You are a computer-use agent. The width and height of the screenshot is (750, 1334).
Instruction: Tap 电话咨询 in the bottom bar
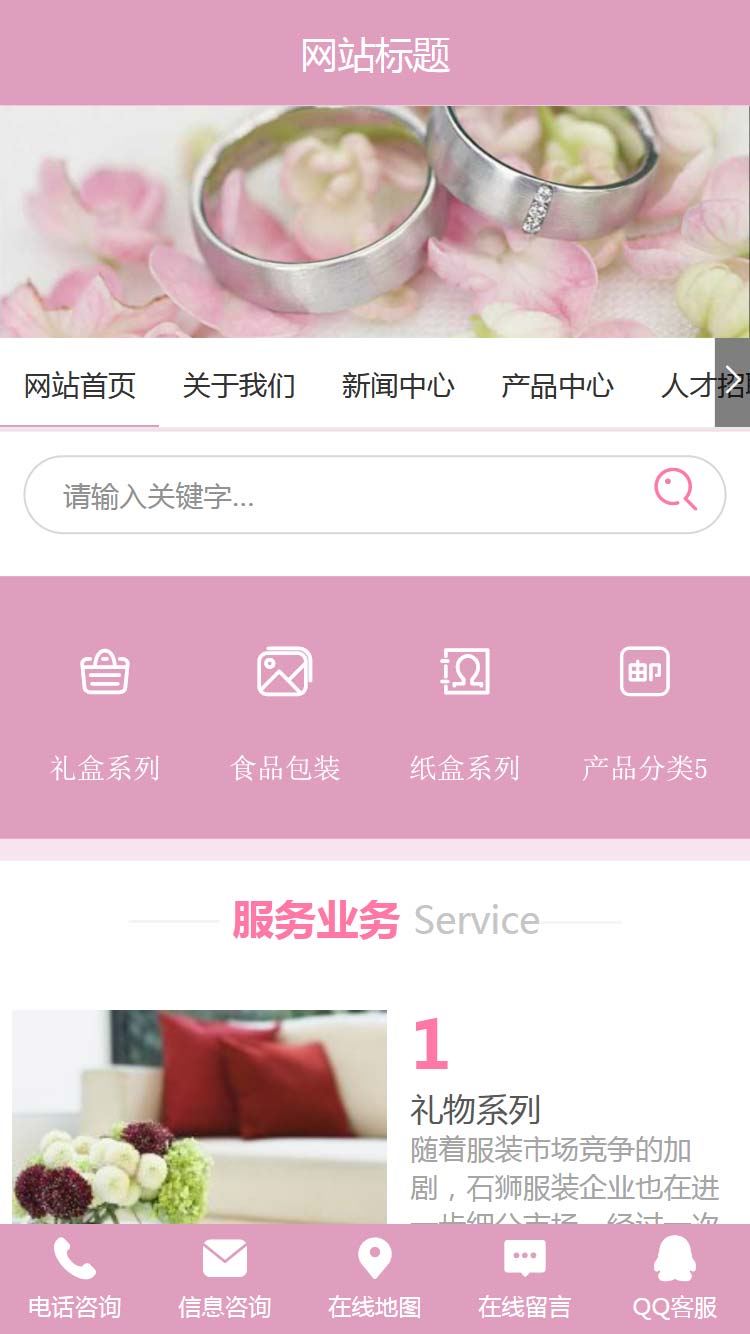(75, 1278)
